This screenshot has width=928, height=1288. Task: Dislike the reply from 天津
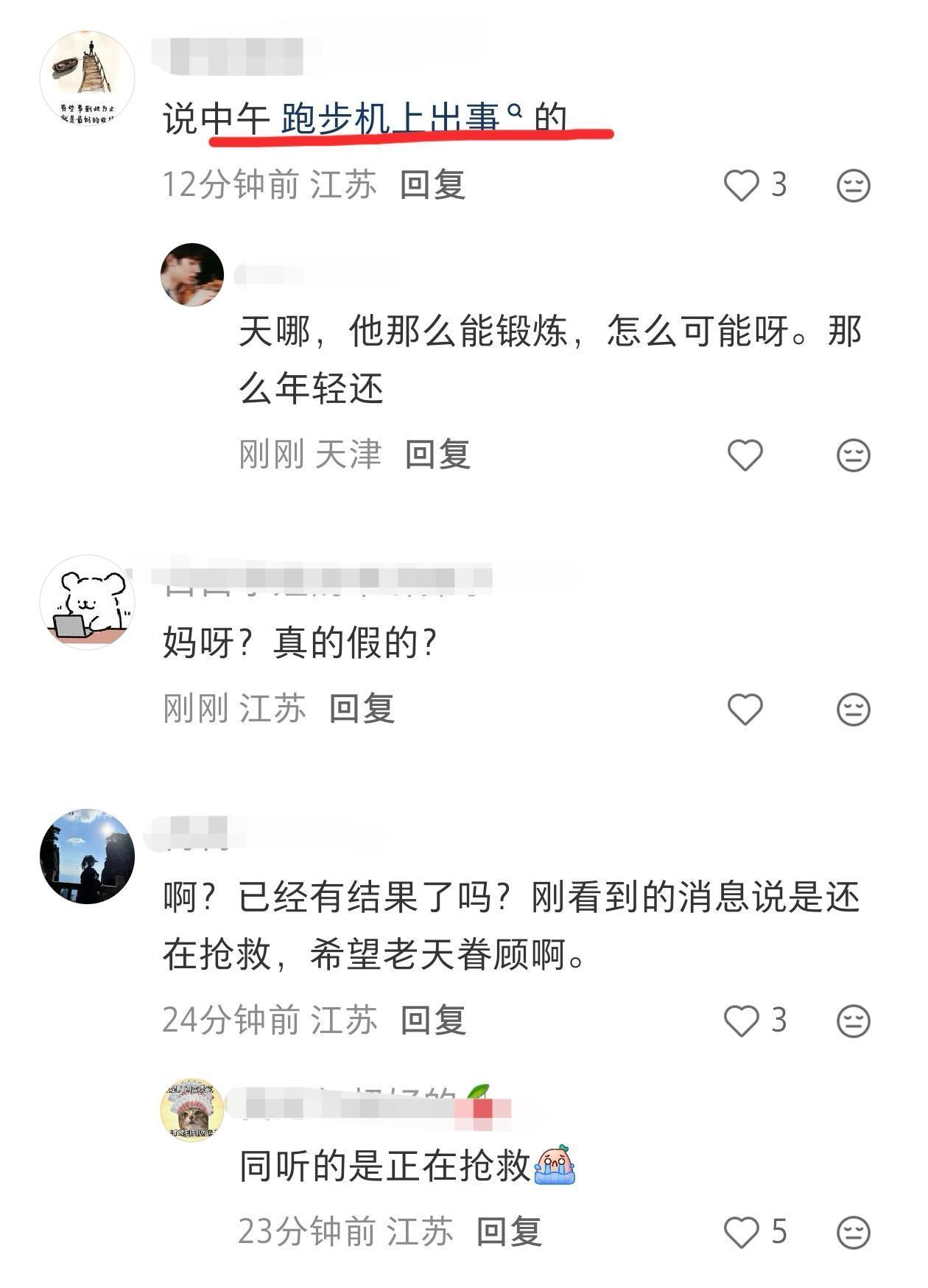point(854,455)
